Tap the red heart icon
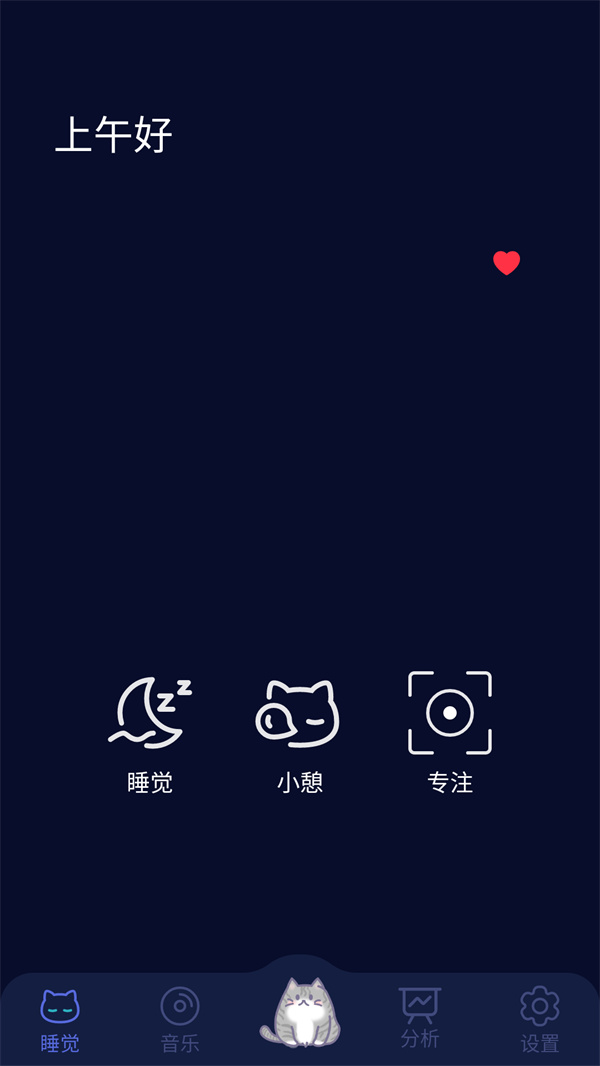 click(x=506, y=263)
